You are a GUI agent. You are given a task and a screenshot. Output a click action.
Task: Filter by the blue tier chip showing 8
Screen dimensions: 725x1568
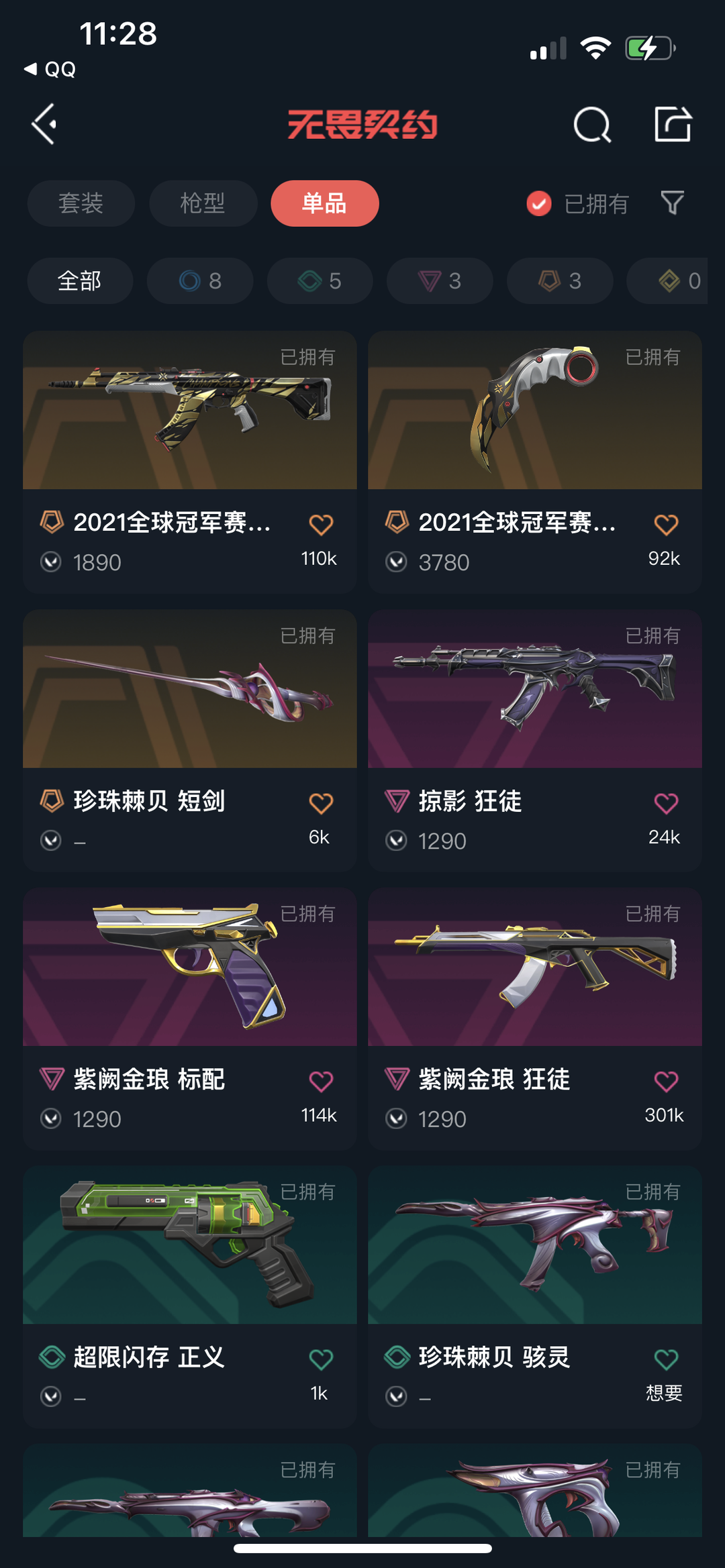200,280
